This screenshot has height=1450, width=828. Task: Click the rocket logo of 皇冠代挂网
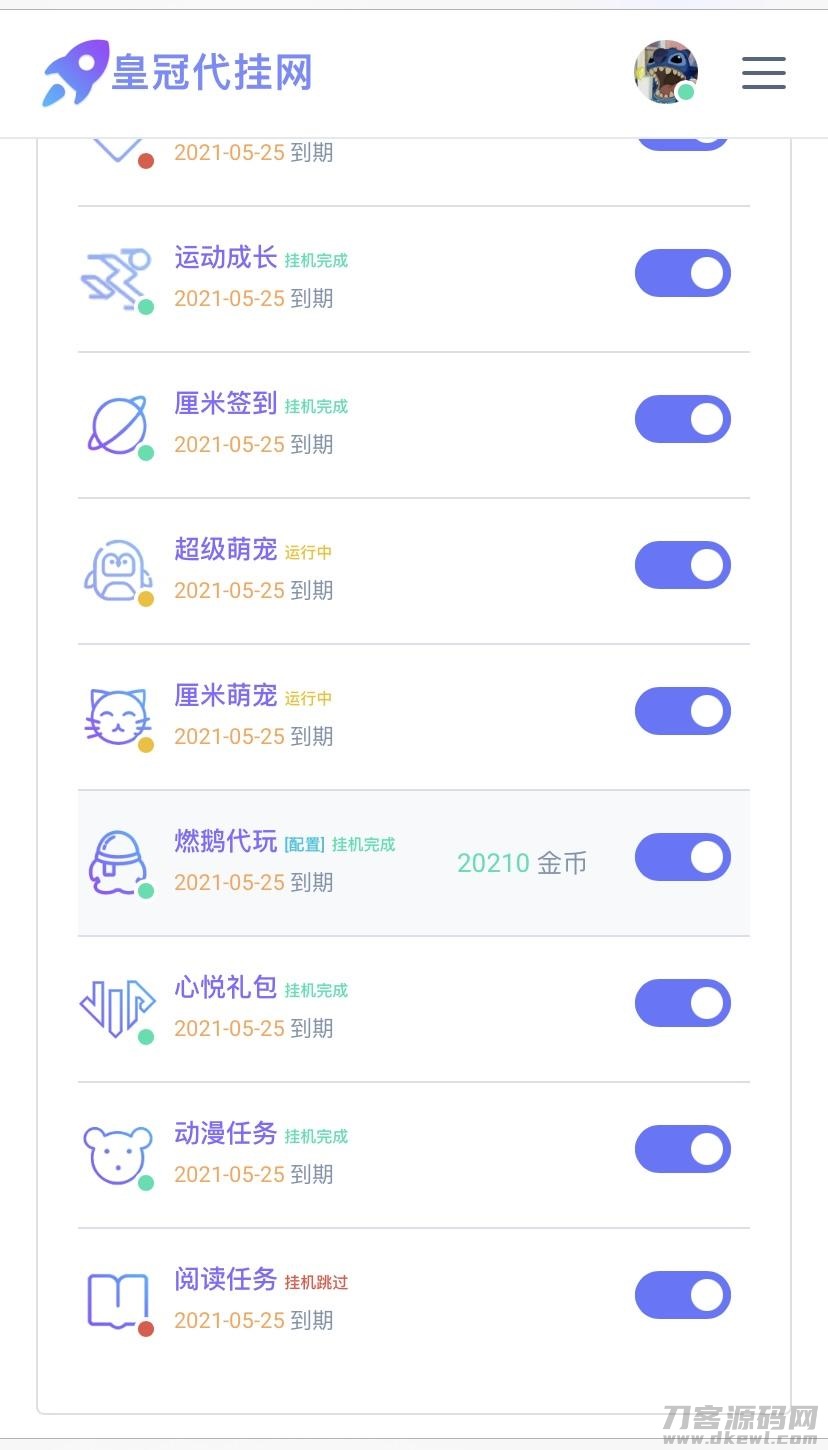(72, 73)
